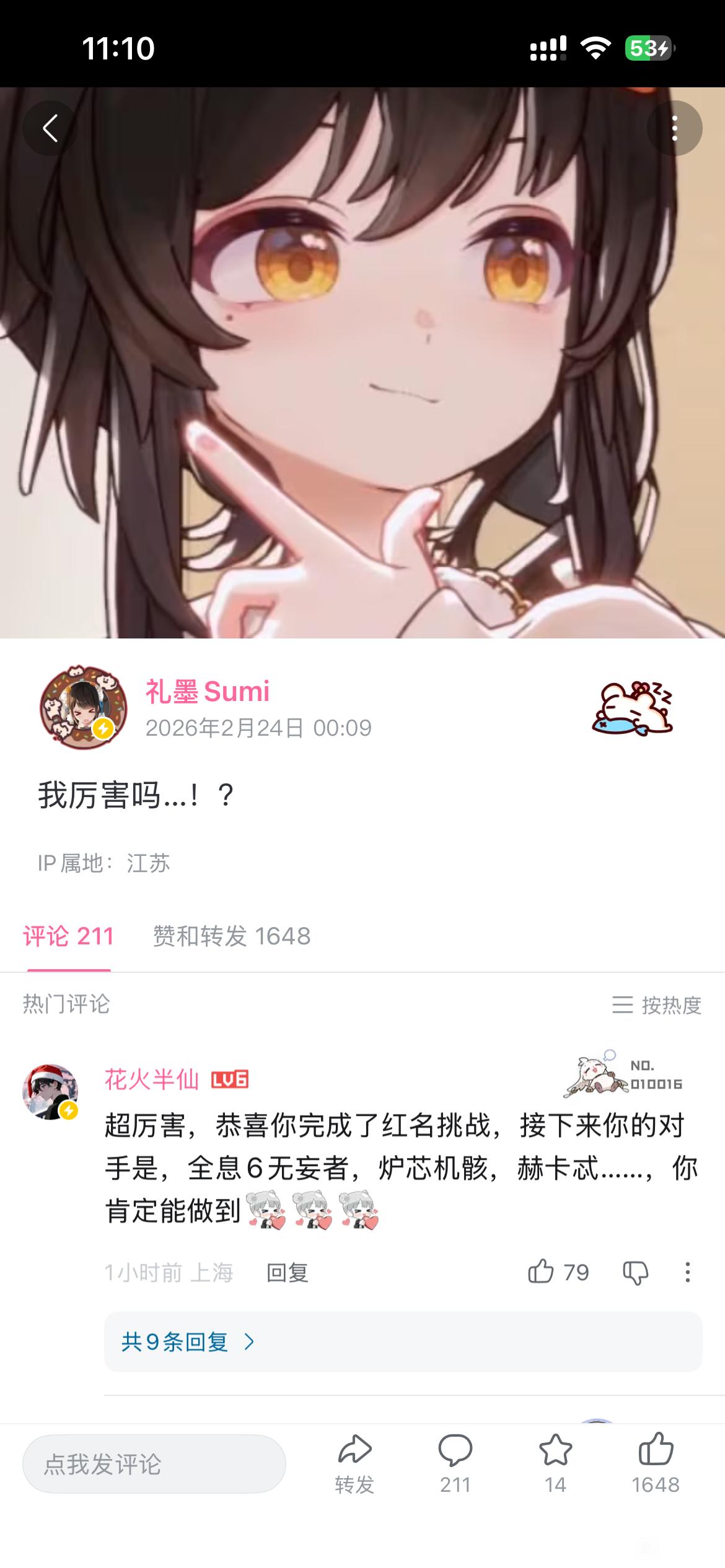725x1568 pixels.
Task: Reply to 花火半仙's comment
Action: coord(287,1273)
